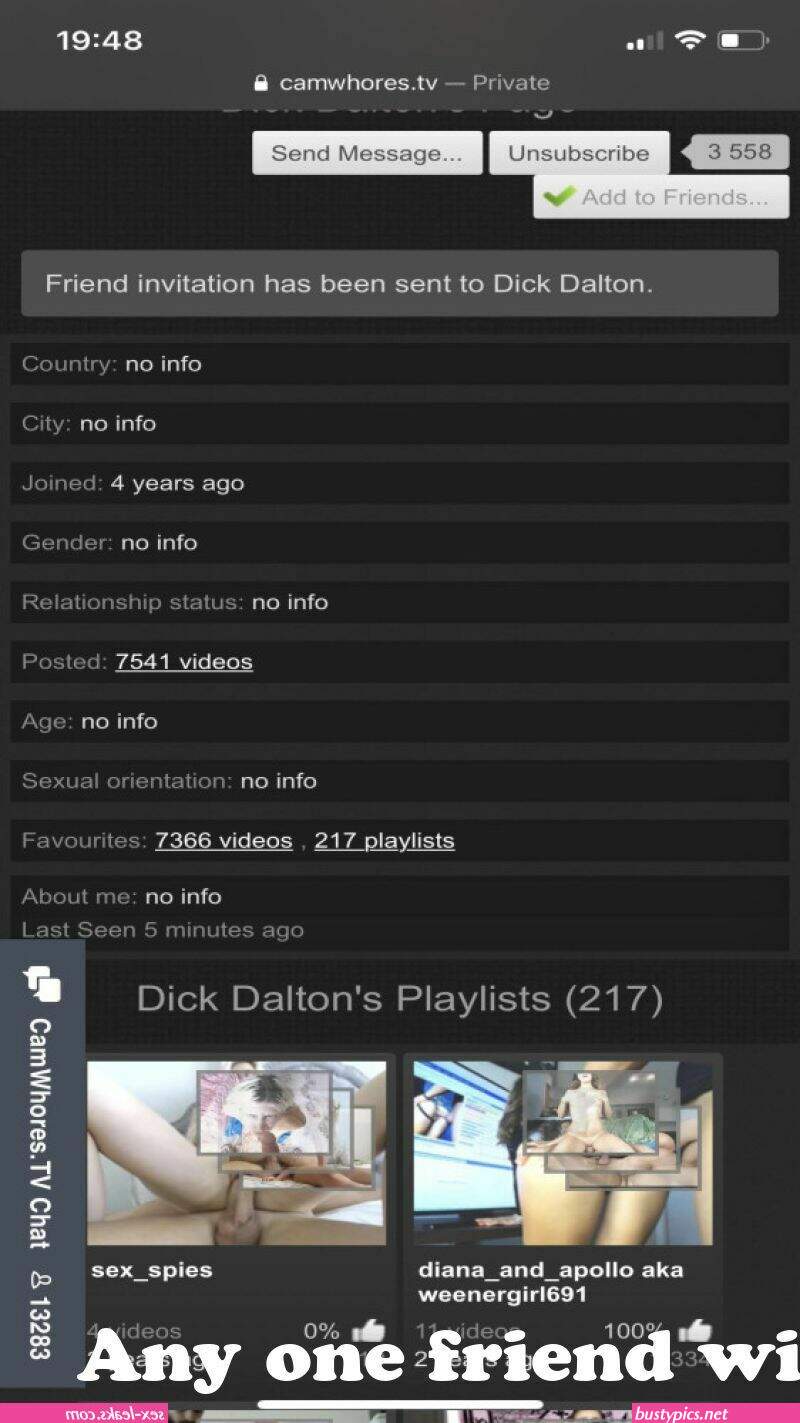The image size is (800, 1423).
Task: Unsubscribe from this user's page
Action: [579, 153]
